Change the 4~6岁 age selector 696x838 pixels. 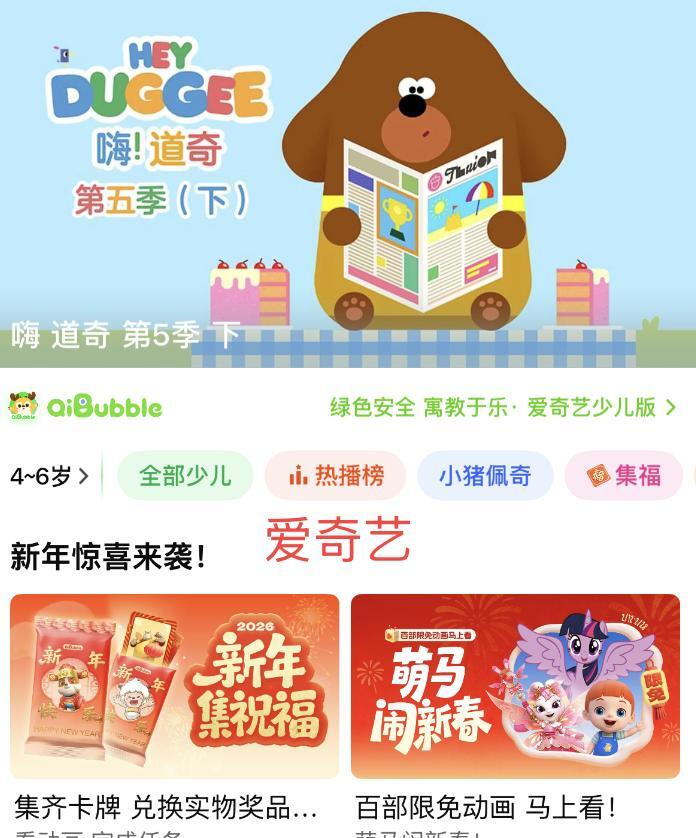pos(49,476)
